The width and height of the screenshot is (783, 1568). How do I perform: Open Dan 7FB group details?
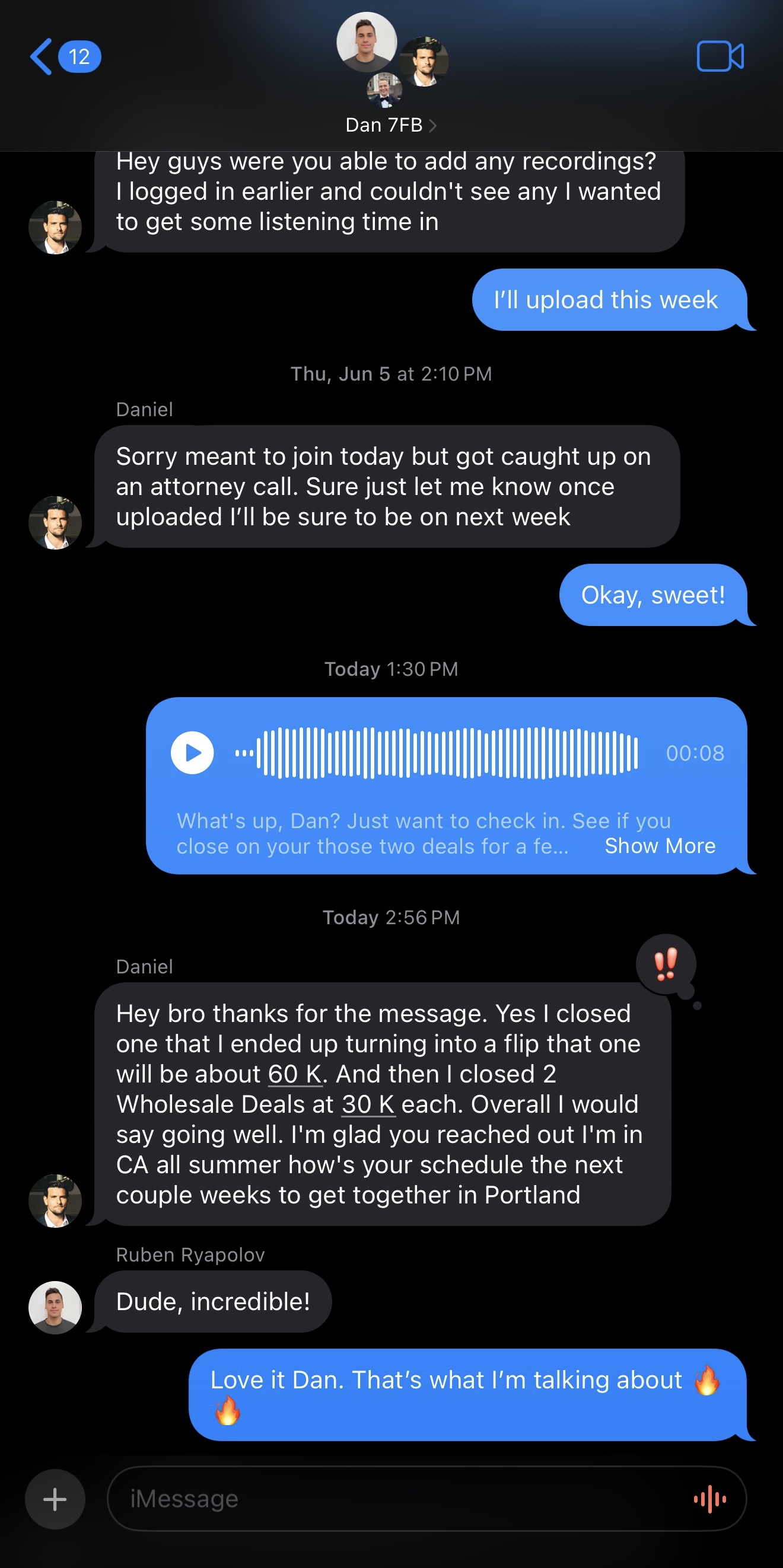390,124
